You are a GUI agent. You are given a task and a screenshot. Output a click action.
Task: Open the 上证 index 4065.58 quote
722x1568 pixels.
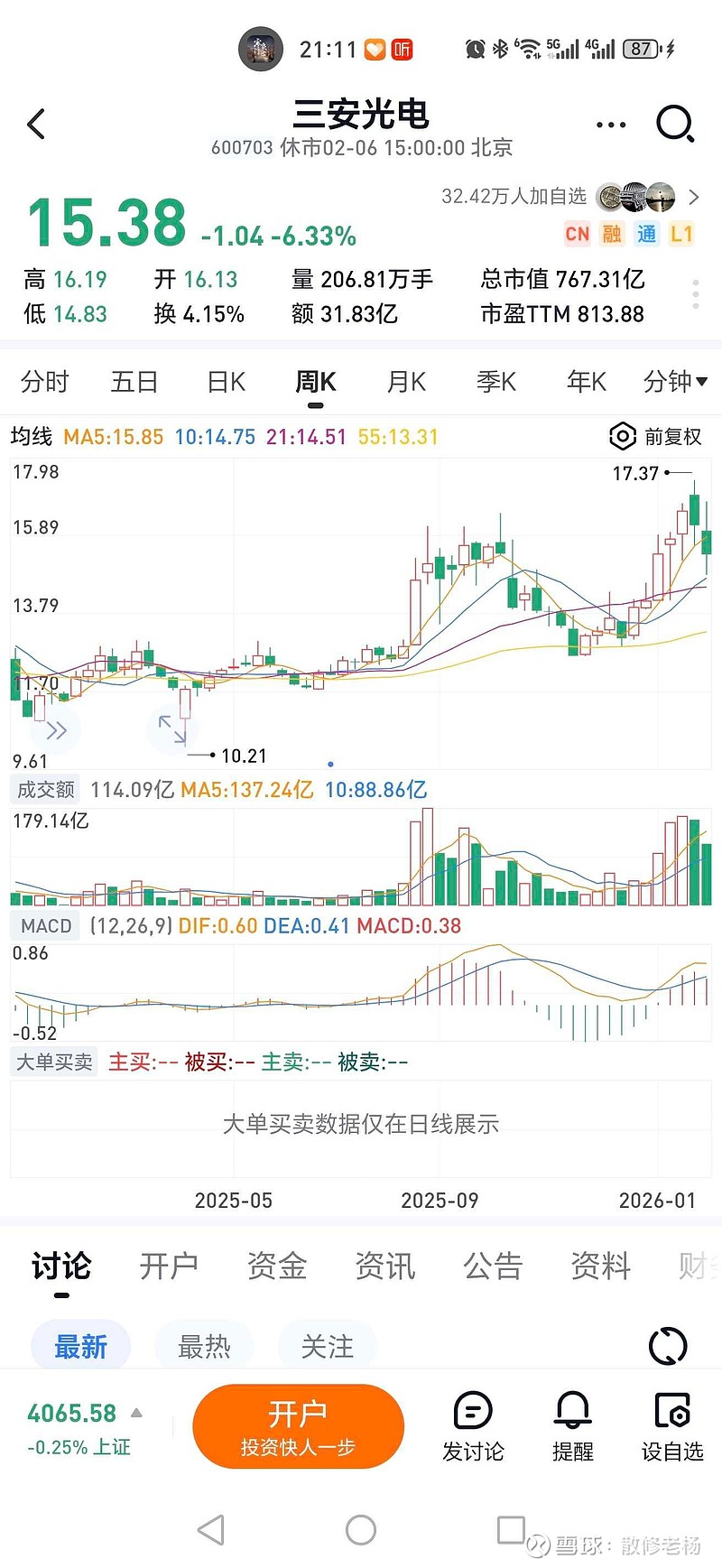pos(77,1429)
